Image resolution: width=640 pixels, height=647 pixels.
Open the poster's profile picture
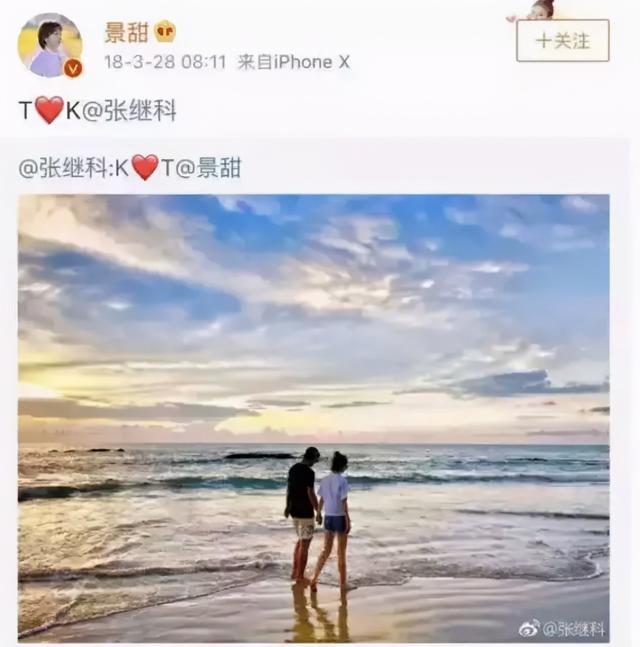coord(50,45)
